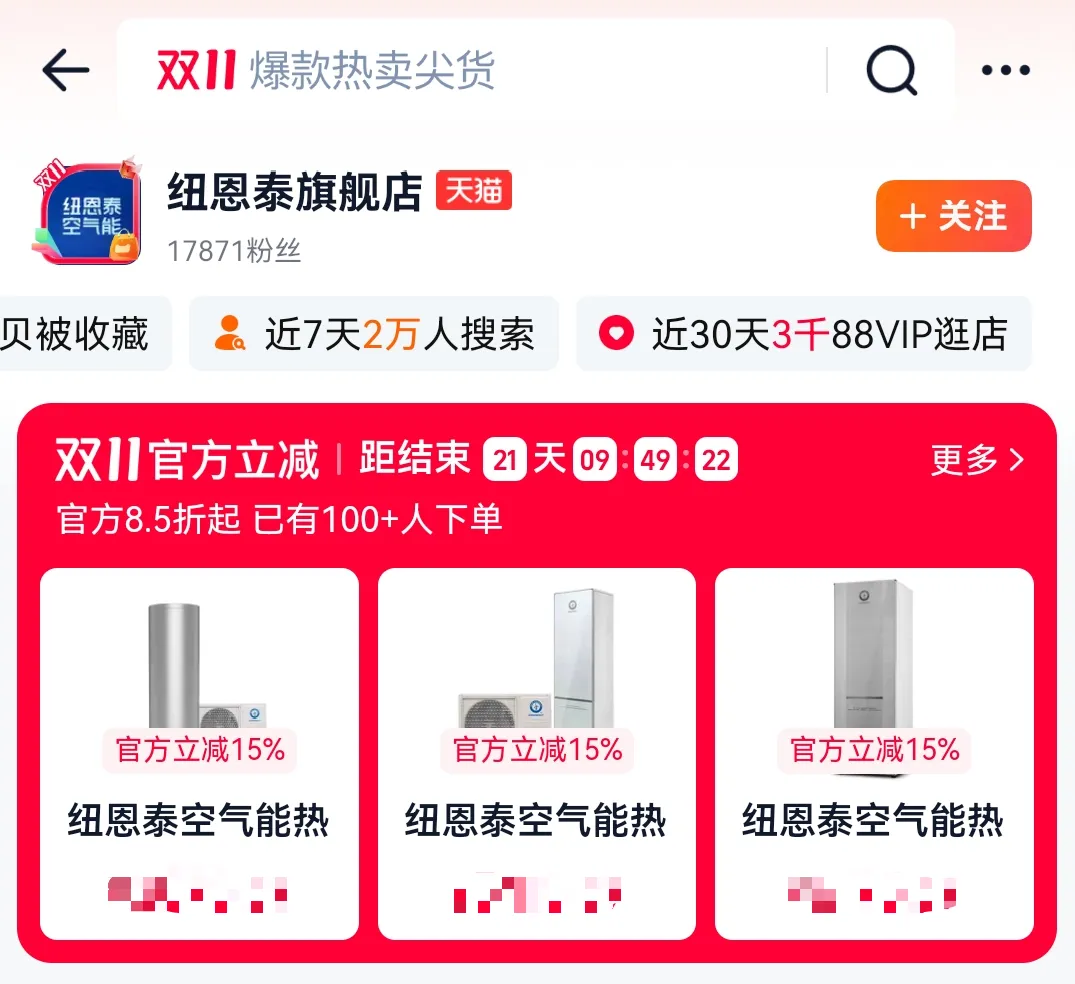View 更多 official discount deals
Image resolution: width=1075 pixels, height=984 pixels.
click(x=977, y=460)
